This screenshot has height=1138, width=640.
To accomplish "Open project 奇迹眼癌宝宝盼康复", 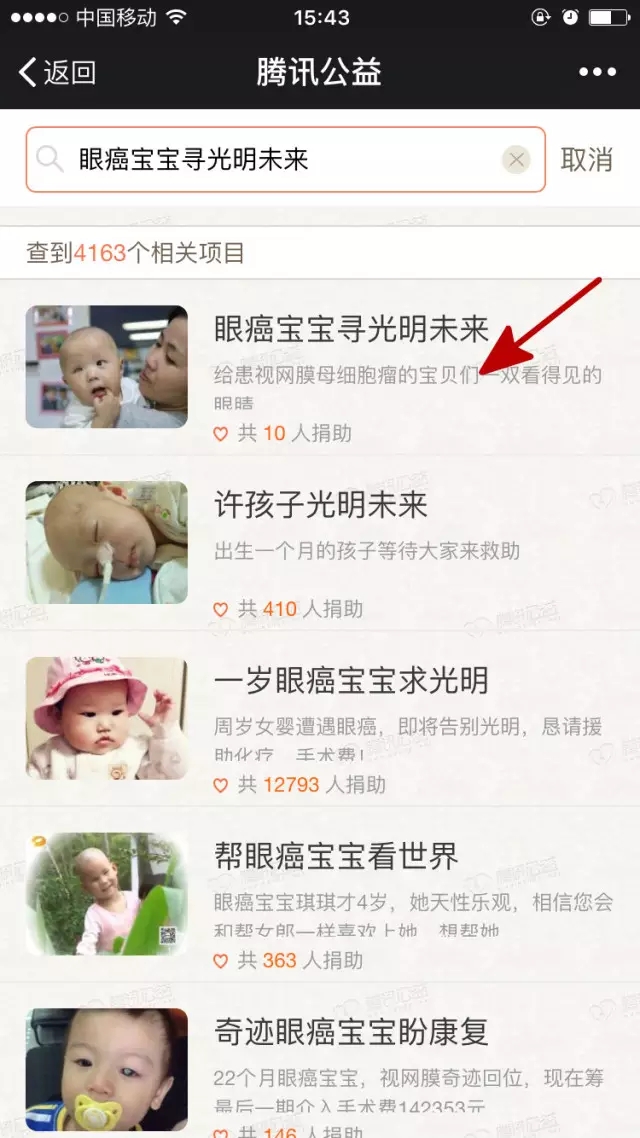I will (351, 1032).
